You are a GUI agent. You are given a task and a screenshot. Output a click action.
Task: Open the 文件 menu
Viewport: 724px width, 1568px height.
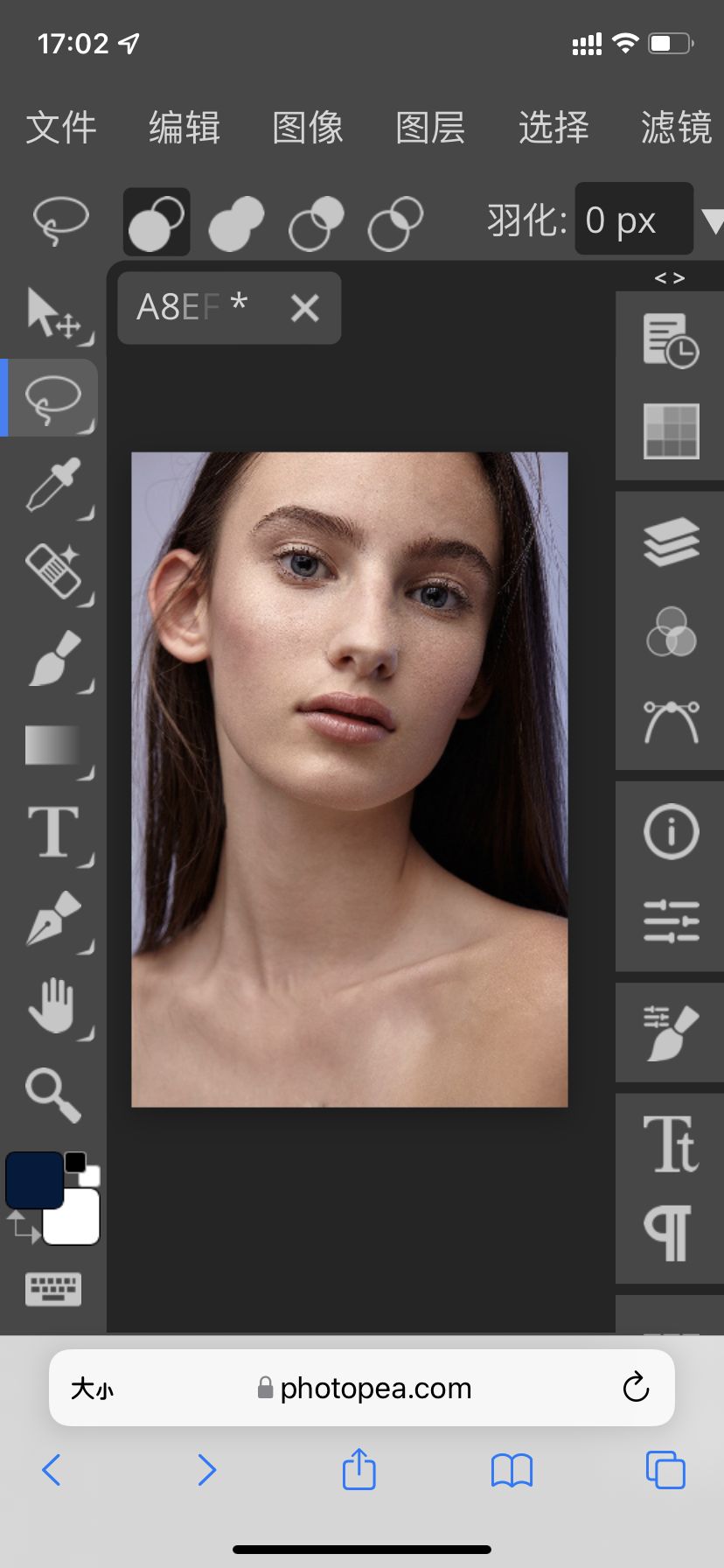[x=60, y=128]
